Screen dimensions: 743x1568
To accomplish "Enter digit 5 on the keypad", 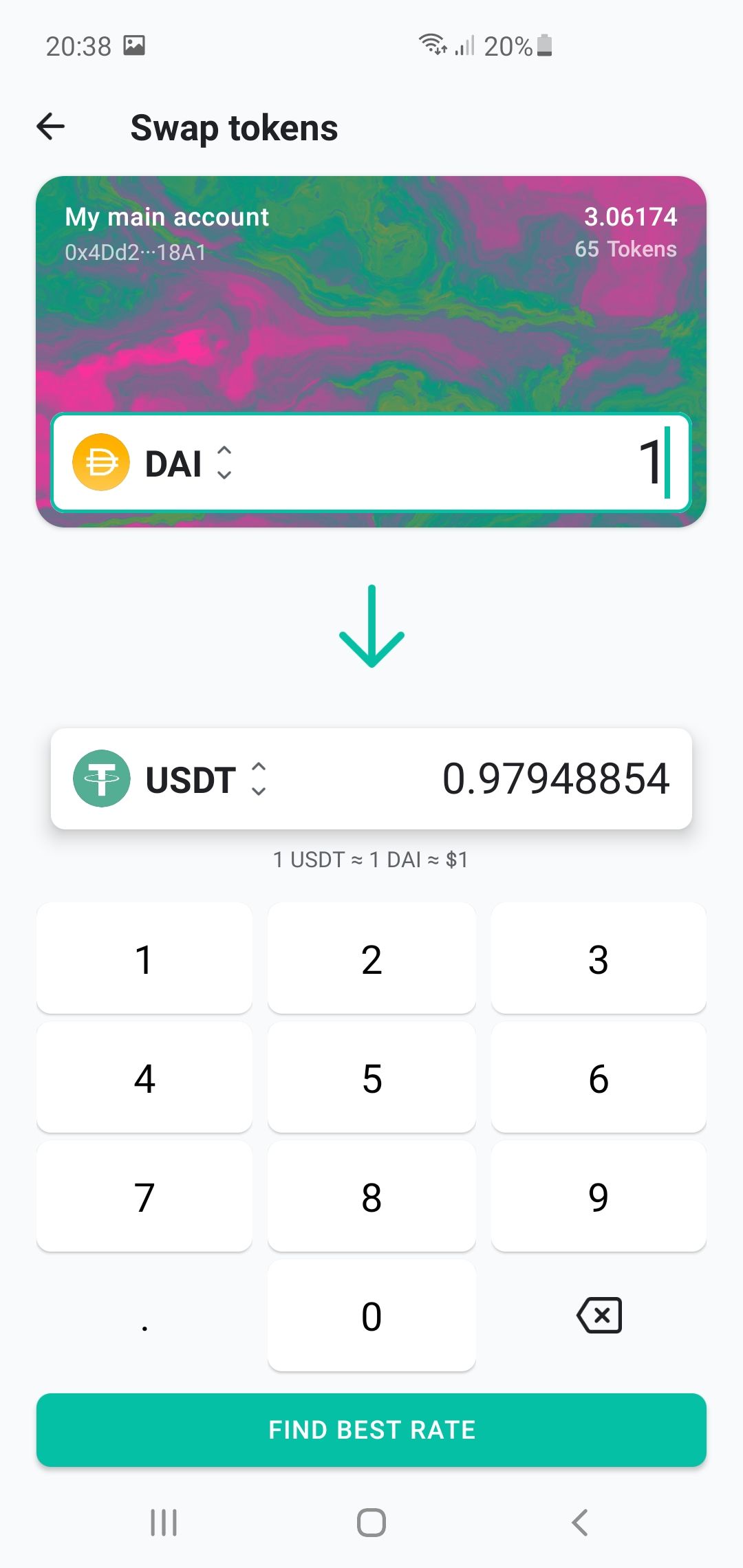I will coord(371,1078).
